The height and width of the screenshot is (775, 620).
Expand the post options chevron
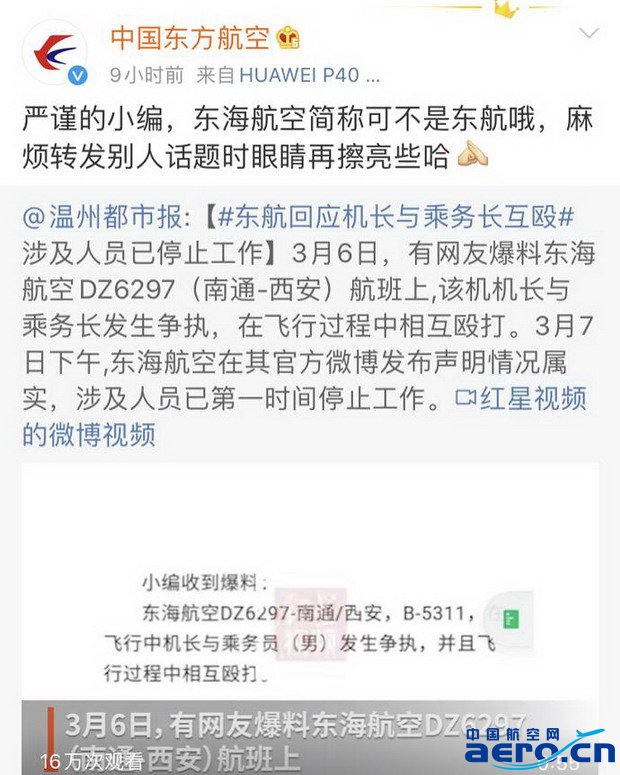589,34
